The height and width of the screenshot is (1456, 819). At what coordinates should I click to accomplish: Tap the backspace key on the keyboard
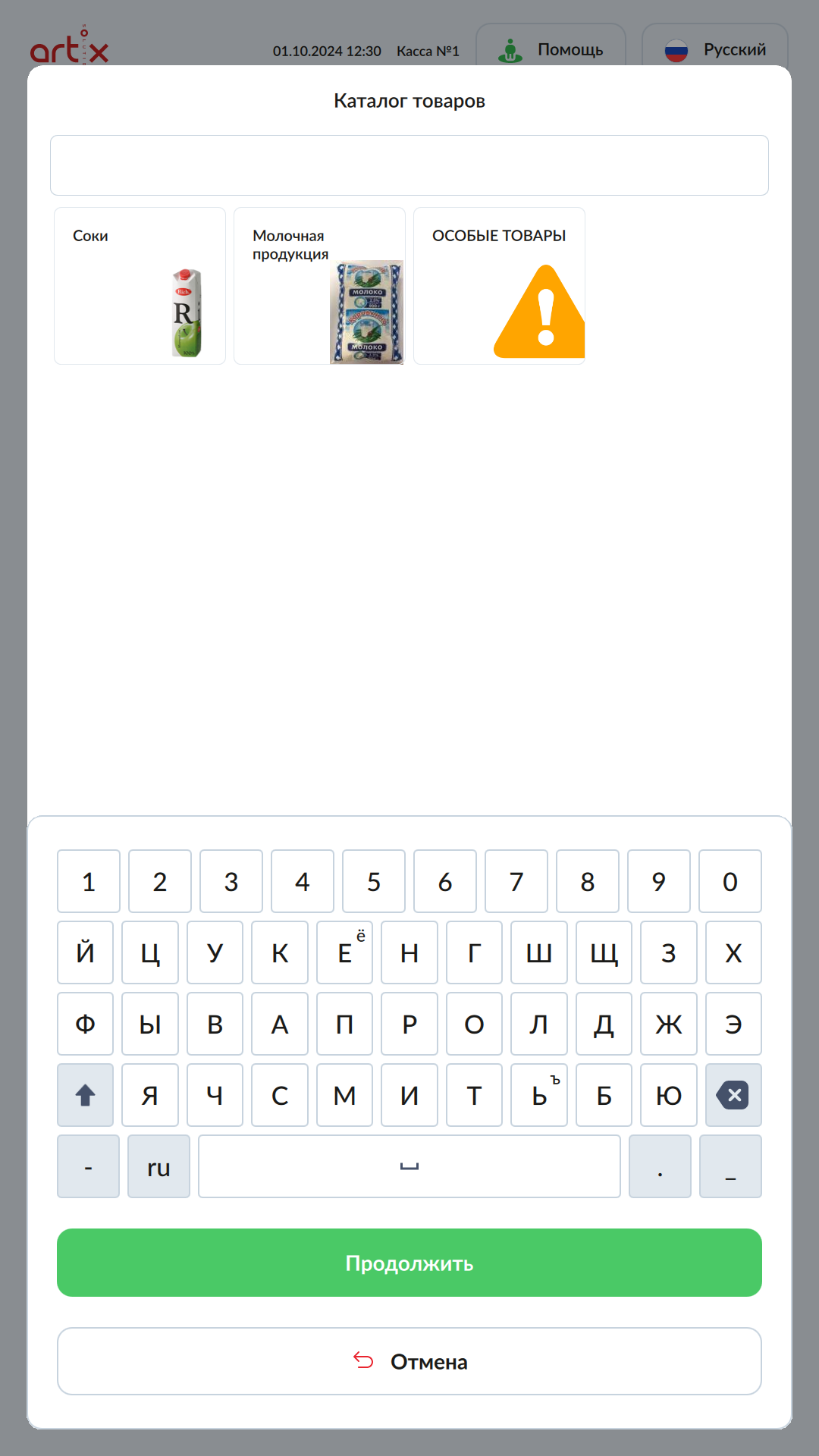733,1095
